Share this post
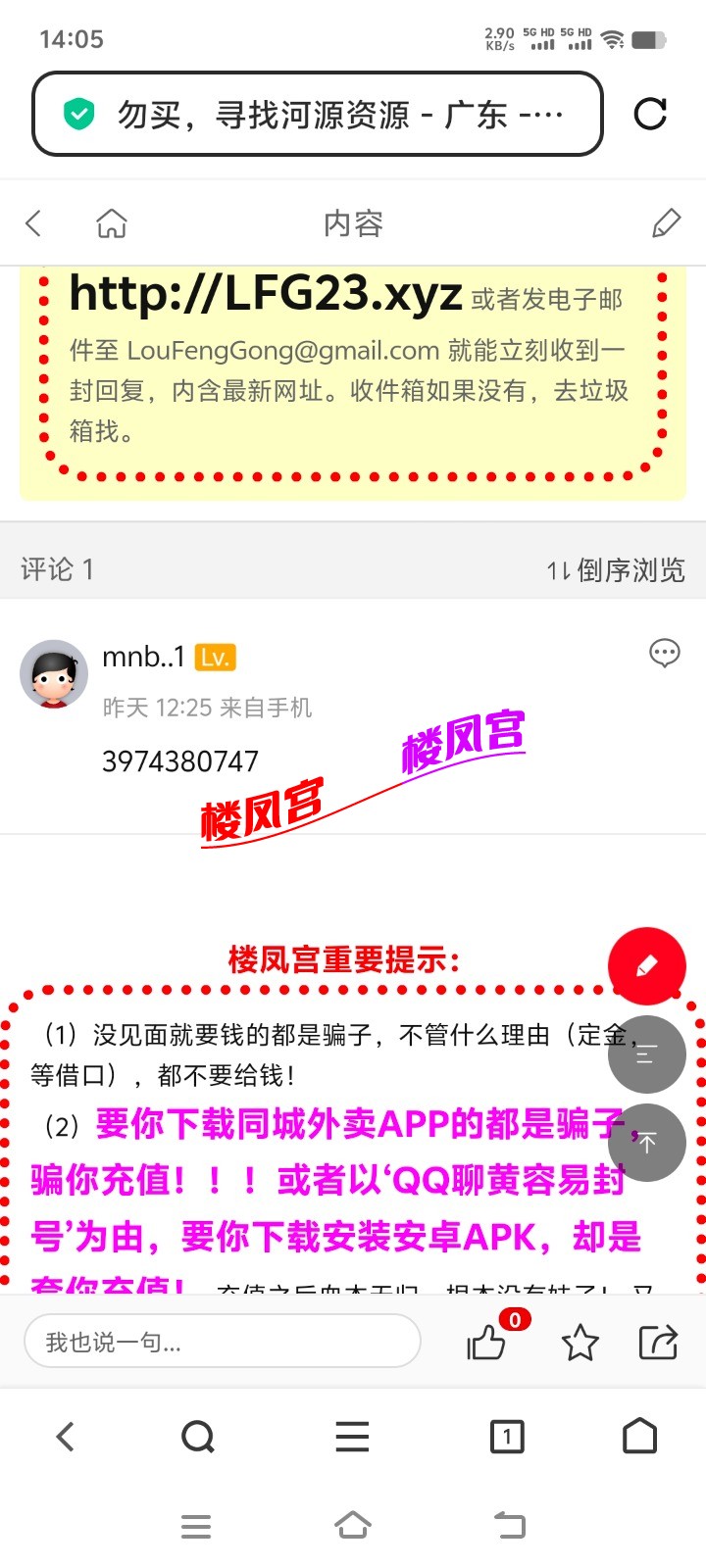This screenshot has height=1568, width=706. pos(658,1342)
